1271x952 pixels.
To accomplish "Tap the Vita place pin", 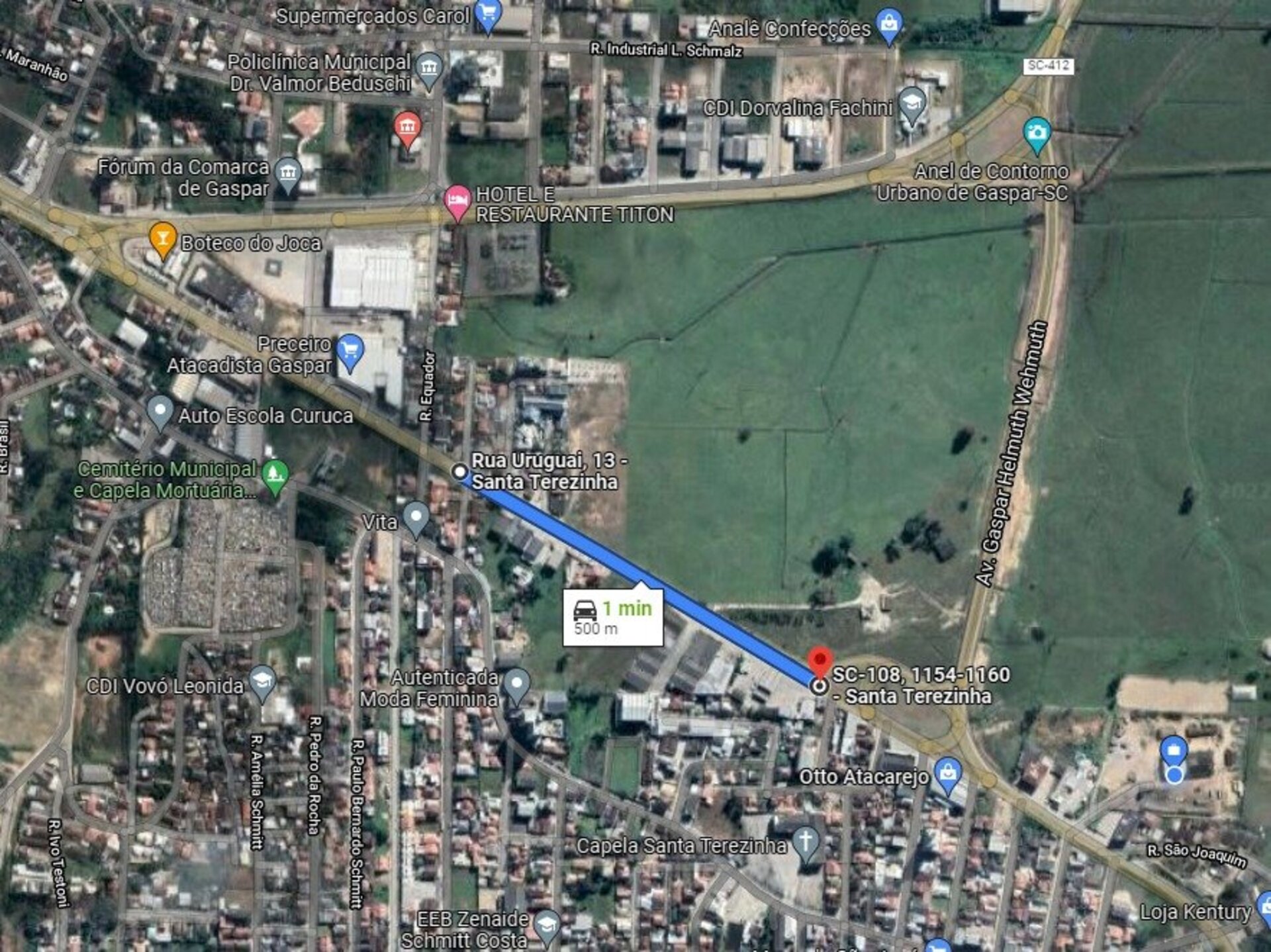I will [x=416, y=517].
